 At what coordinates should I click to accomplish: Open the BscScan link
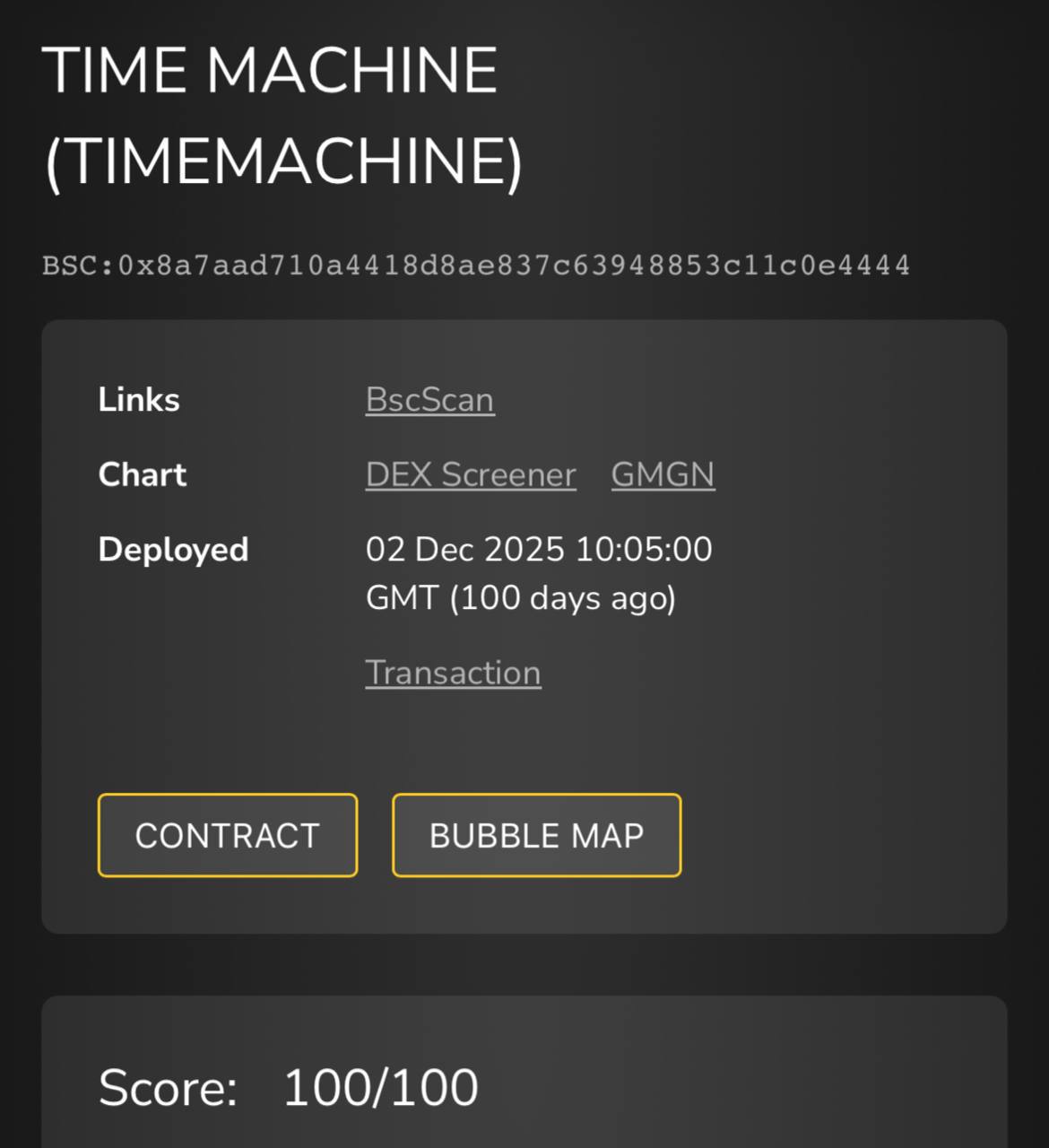coord(429,400)
